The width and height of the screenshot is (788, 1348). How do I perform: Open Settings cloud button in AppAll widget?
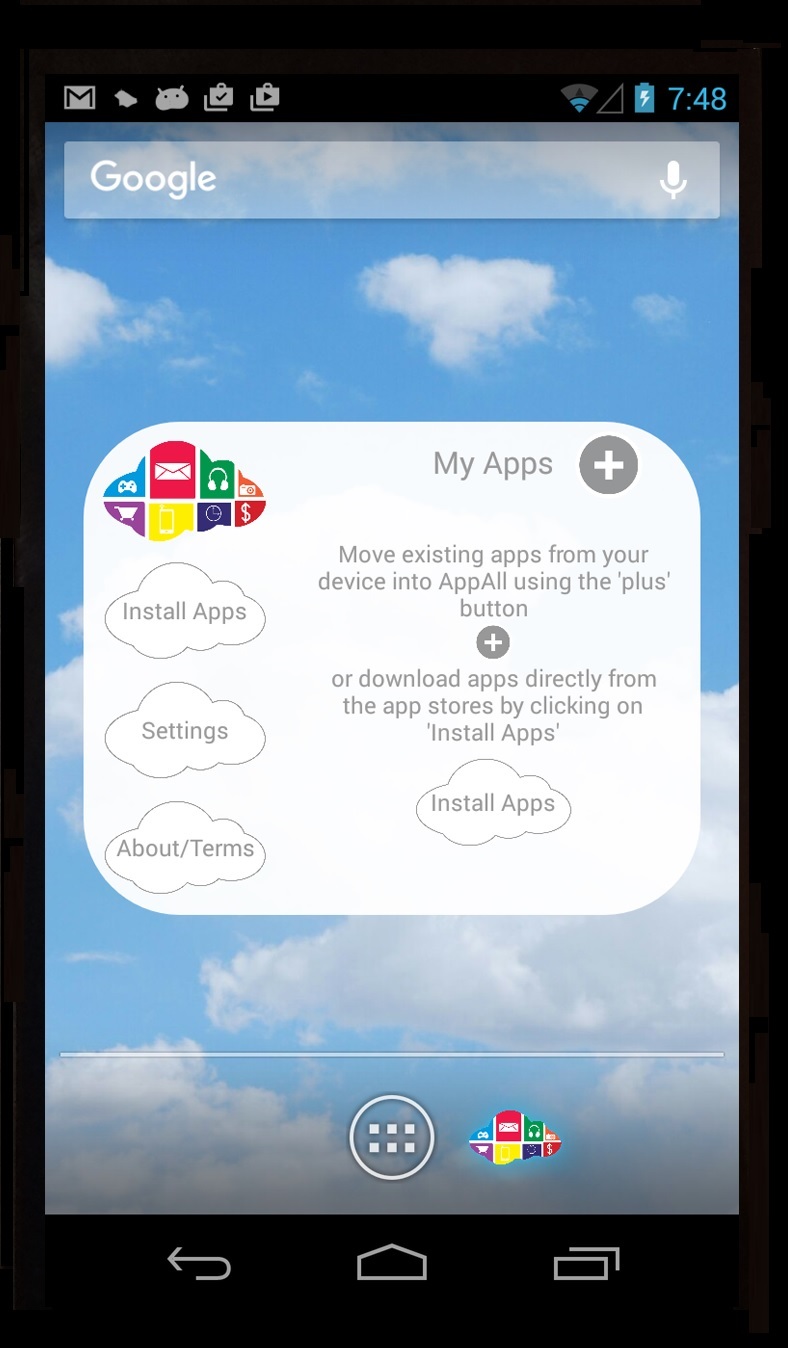tap(185, 731)
